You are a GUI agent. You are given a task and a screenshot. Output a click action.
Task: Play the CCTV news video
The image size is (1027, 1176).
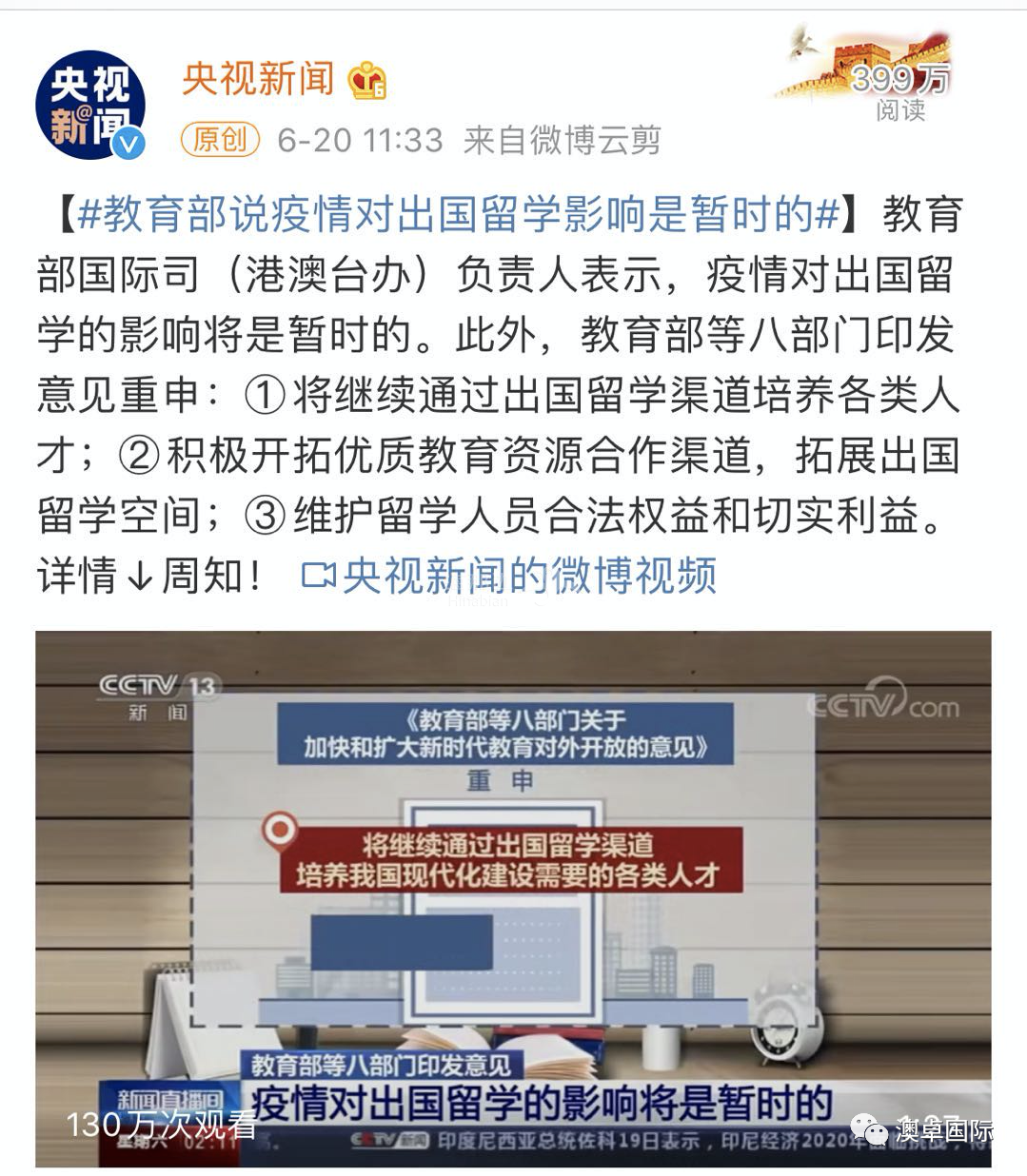(x=513, y=897)
